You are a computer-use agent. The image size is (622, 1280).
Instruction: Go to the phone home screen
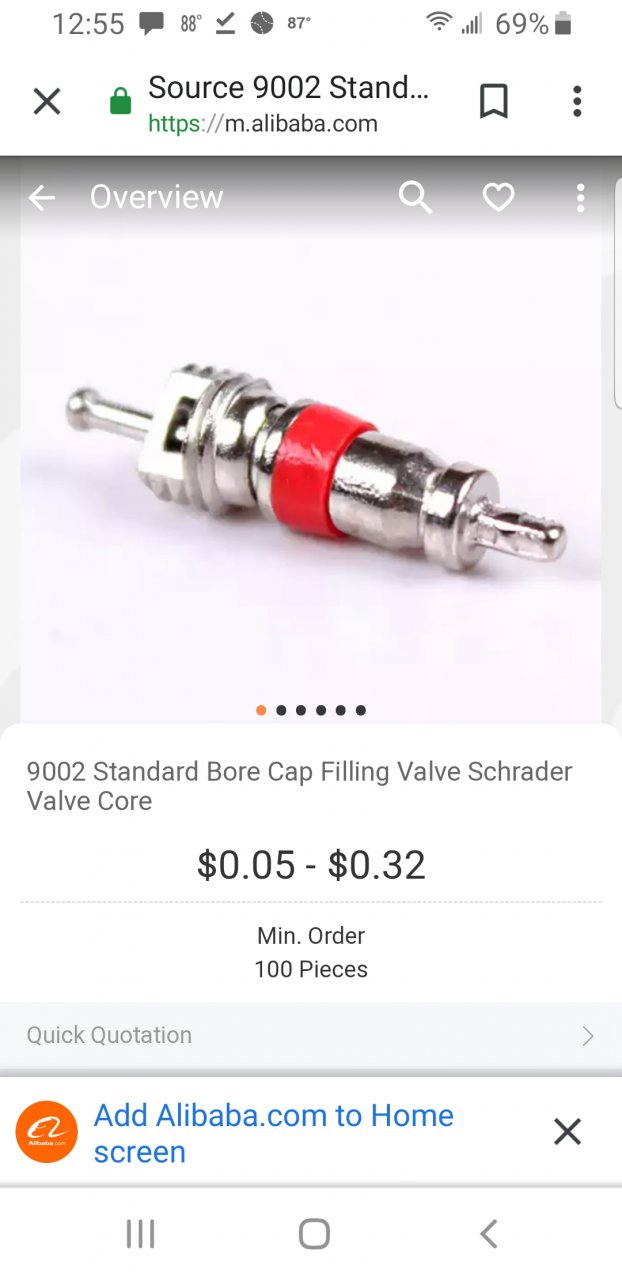click(x=314, y=1234)
